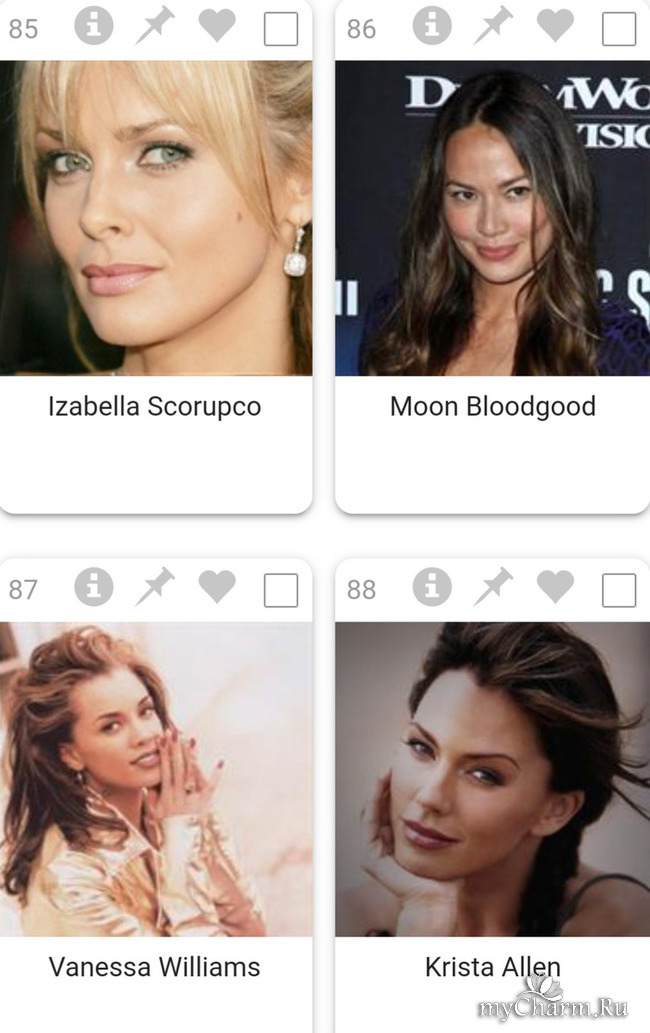This screenshot has width=650, height=1033.
Task: Pin the Vanessa Williams card
Action: (x=155, y=587)
